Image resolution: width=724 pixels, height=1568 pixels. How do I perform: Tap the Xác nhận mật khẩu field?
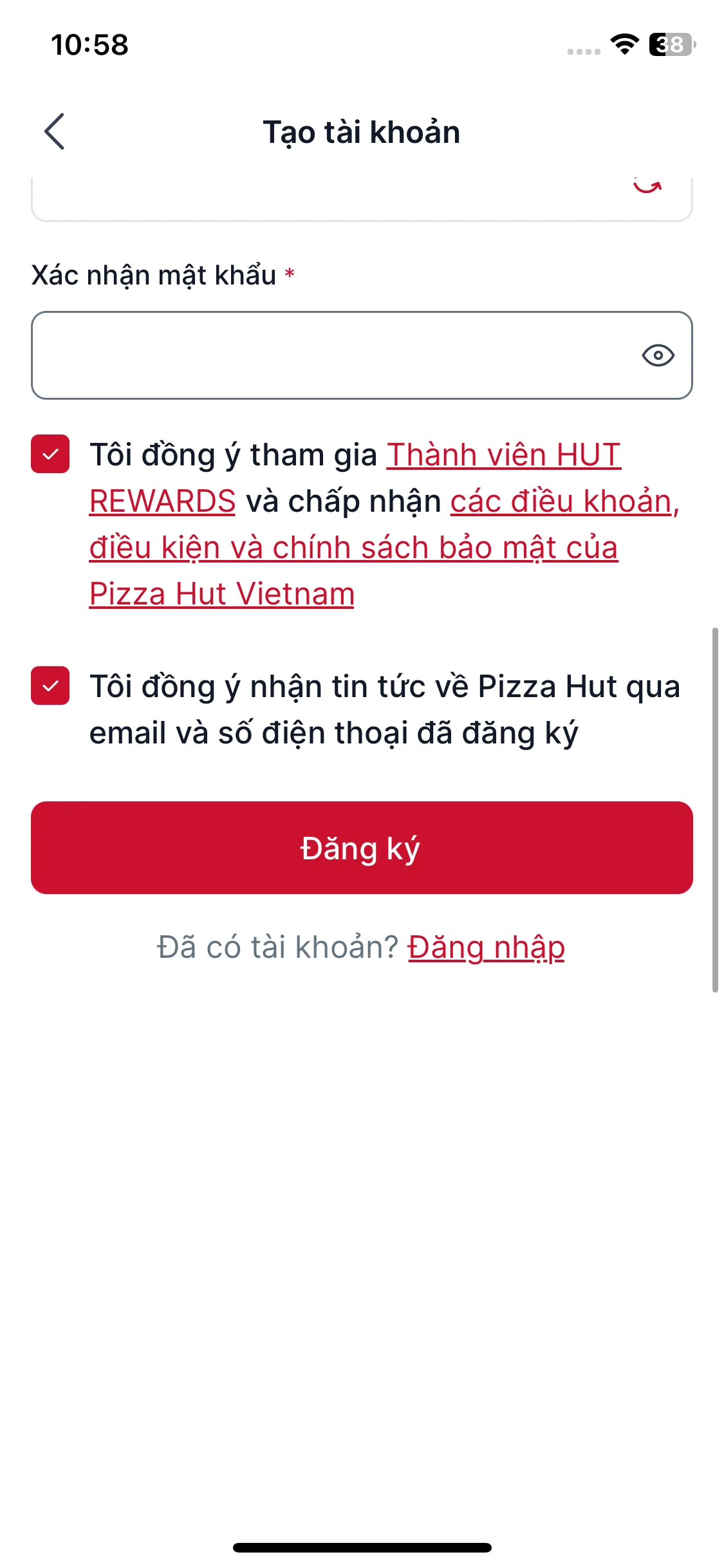pyautogui.click(x=328, y=355)
